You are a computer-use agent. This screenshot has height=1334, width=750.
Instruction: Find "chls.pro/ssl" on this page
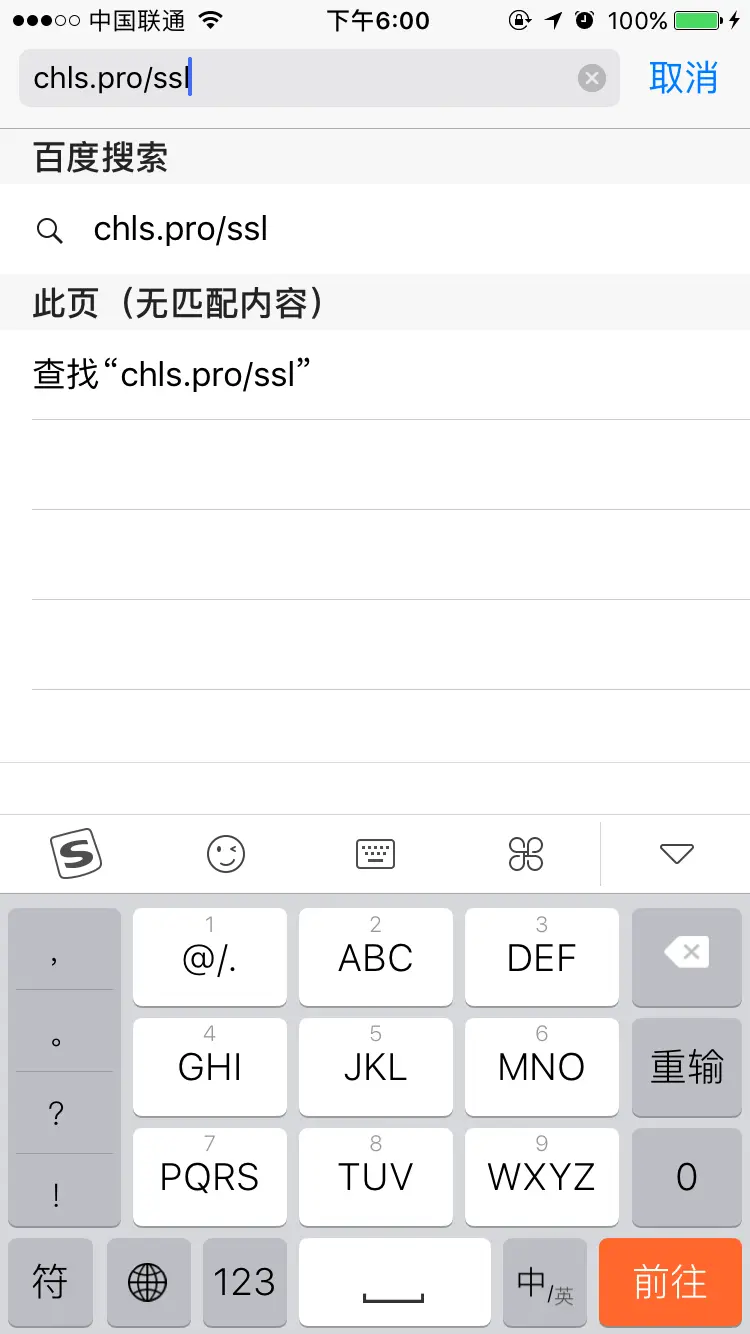click(x=172, y=375)
